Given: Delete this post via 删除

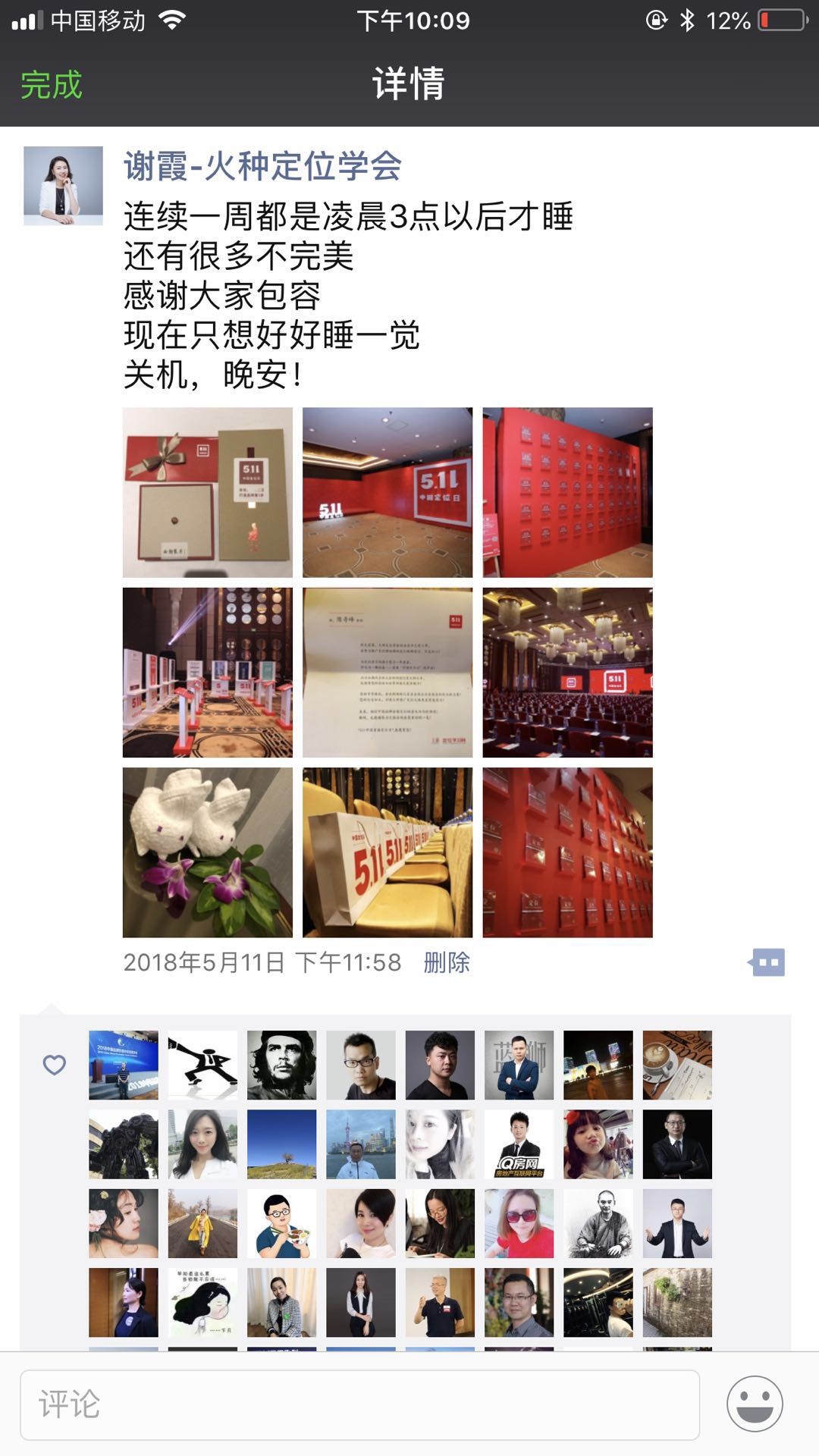Looking at the screenshot, I should pos(447,962).
